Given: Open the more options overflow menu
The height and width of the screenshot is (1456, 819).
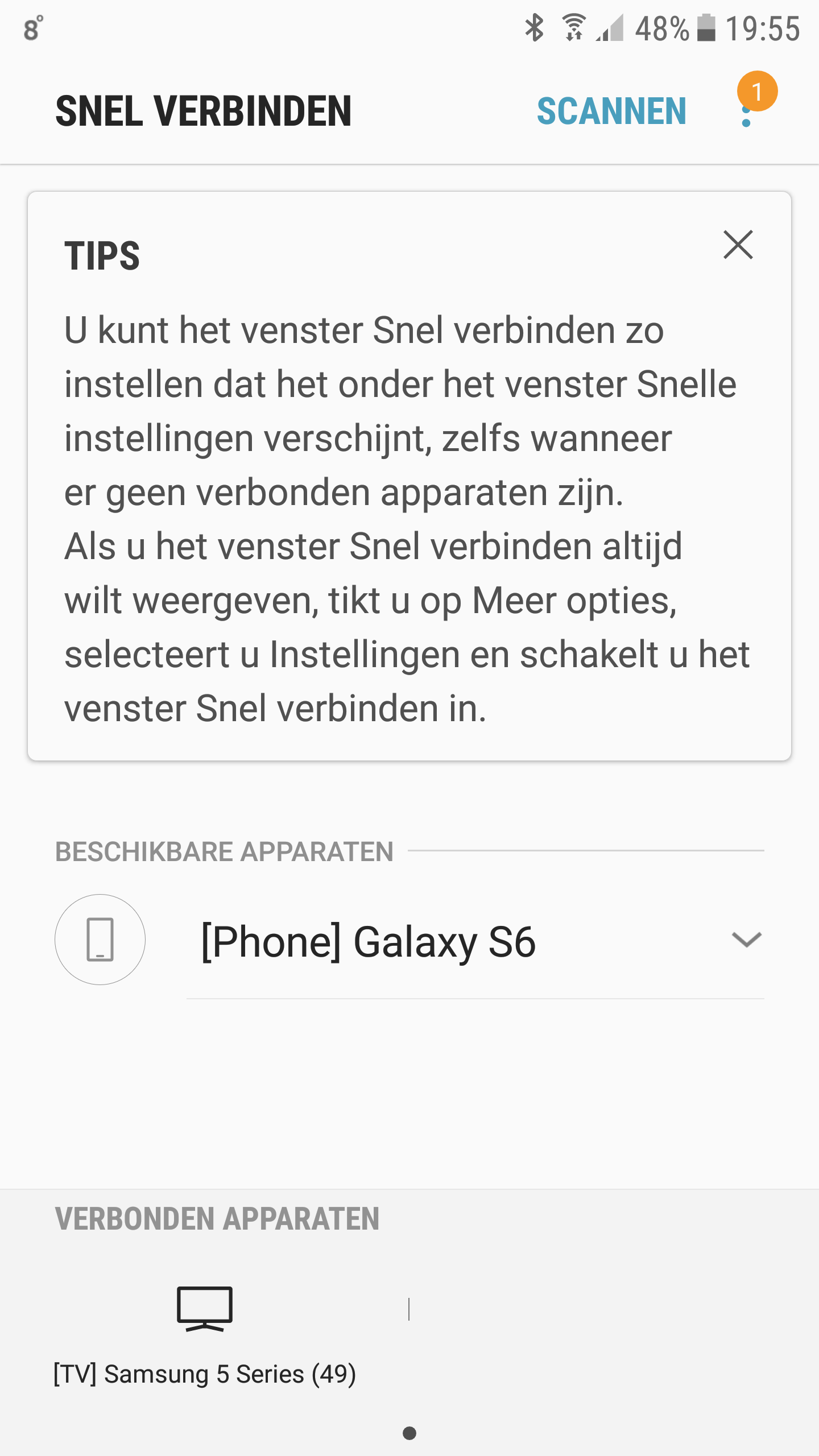Looking at the screenshot, I should click(x=746, y=111).
